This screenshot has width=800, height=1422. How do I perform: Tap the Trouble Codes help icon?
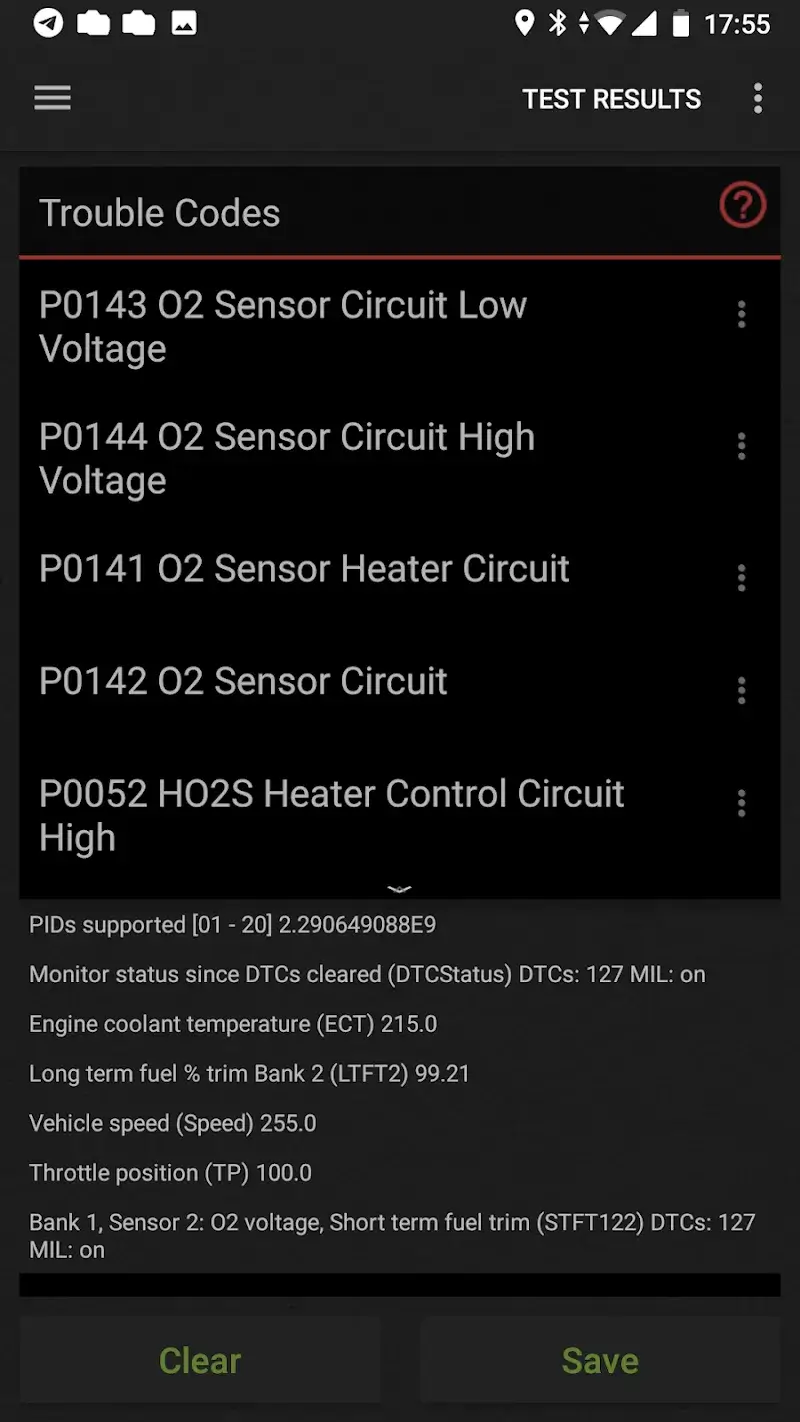pos(742,206)
